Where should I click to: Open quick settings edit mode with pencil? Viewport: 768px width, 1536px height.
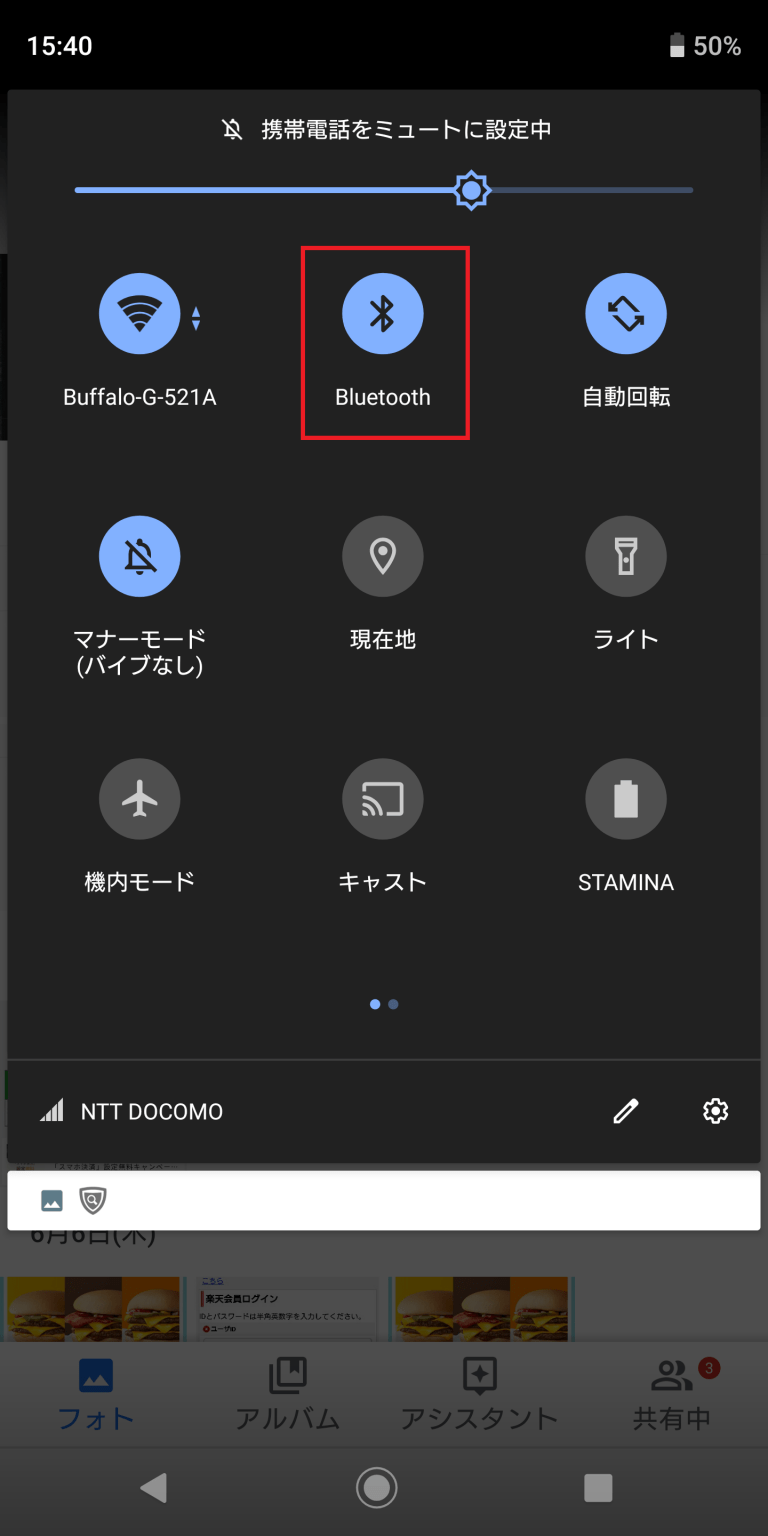626,1110
